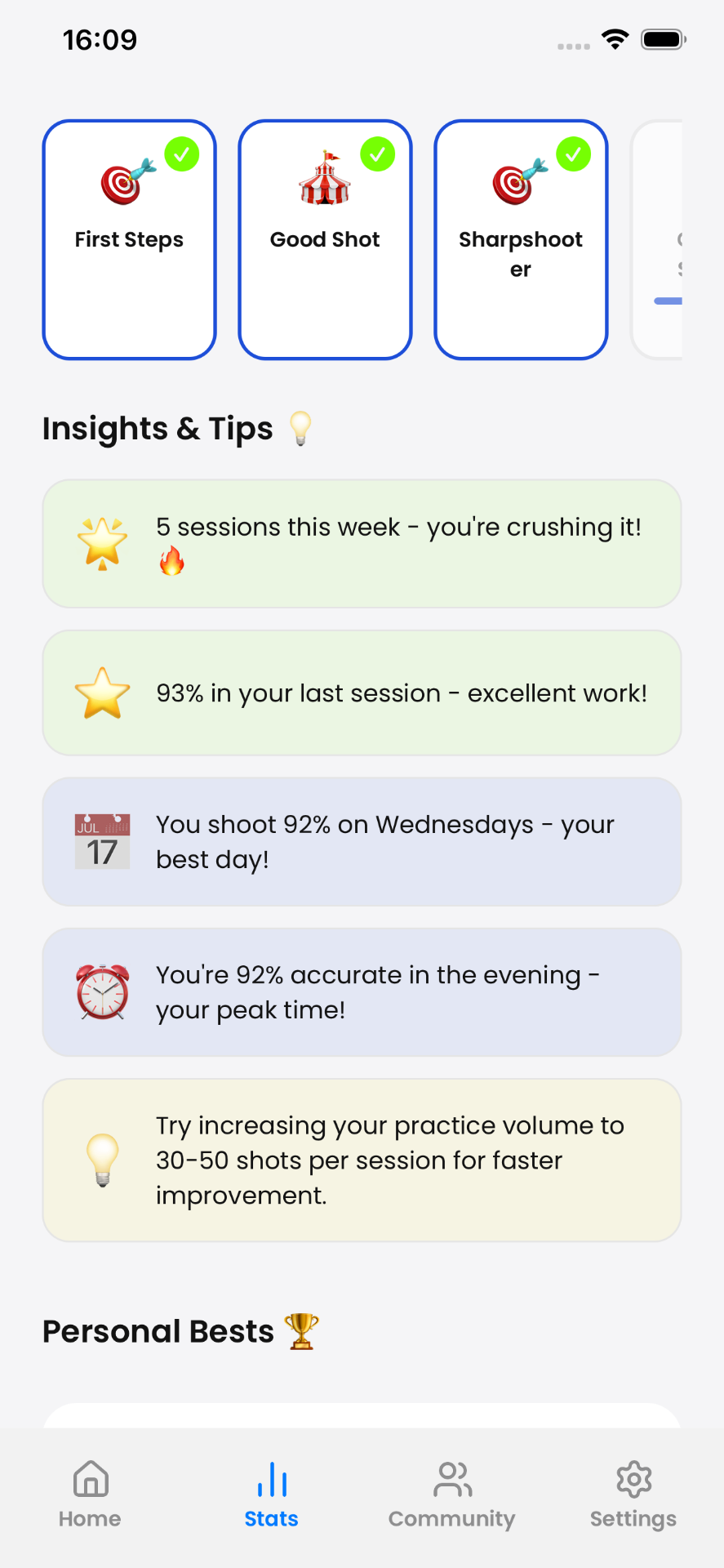Toggle the green checkmark on Sharpshooter
724x1568 pixels.
(574, 154)
